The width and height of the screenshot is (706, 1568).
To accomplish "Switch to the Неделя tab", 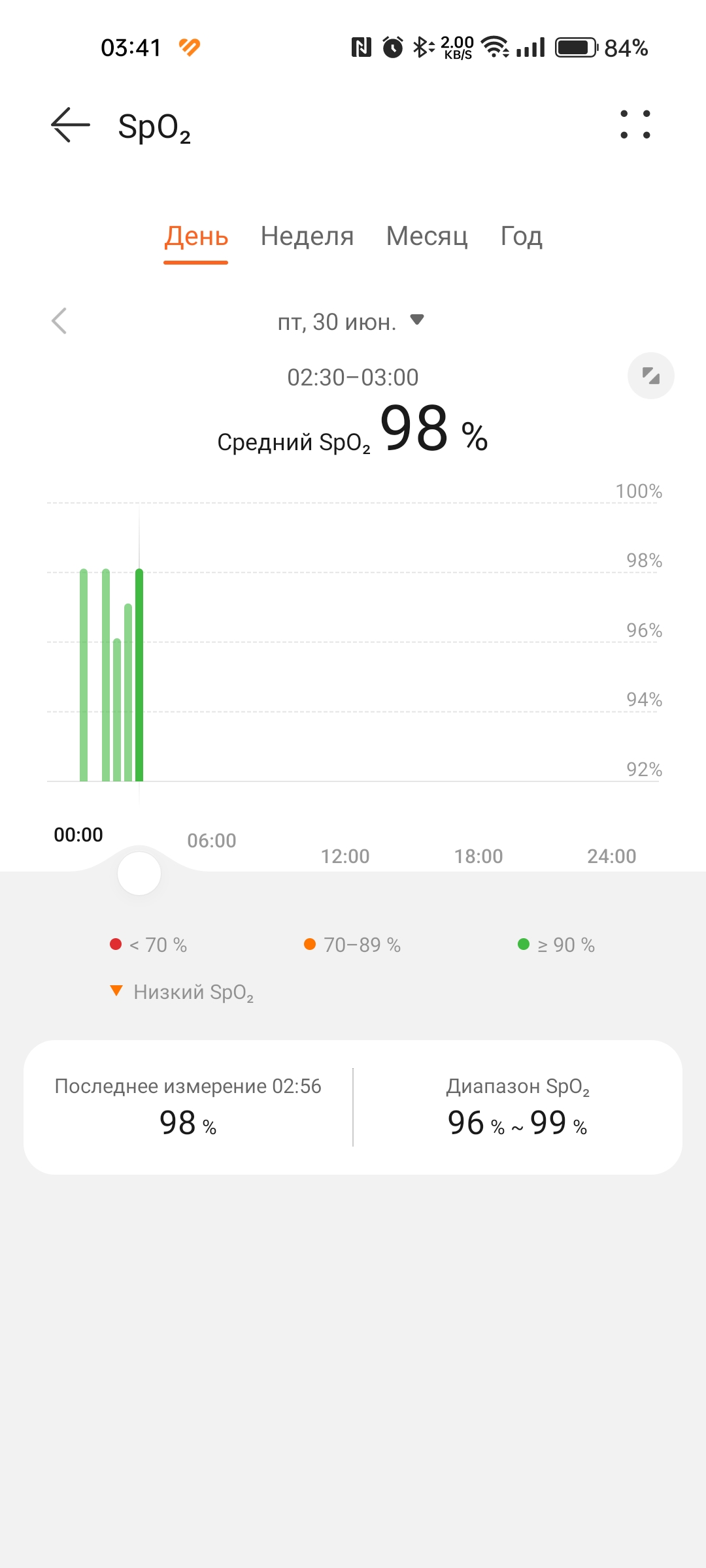I will point(307,237).
